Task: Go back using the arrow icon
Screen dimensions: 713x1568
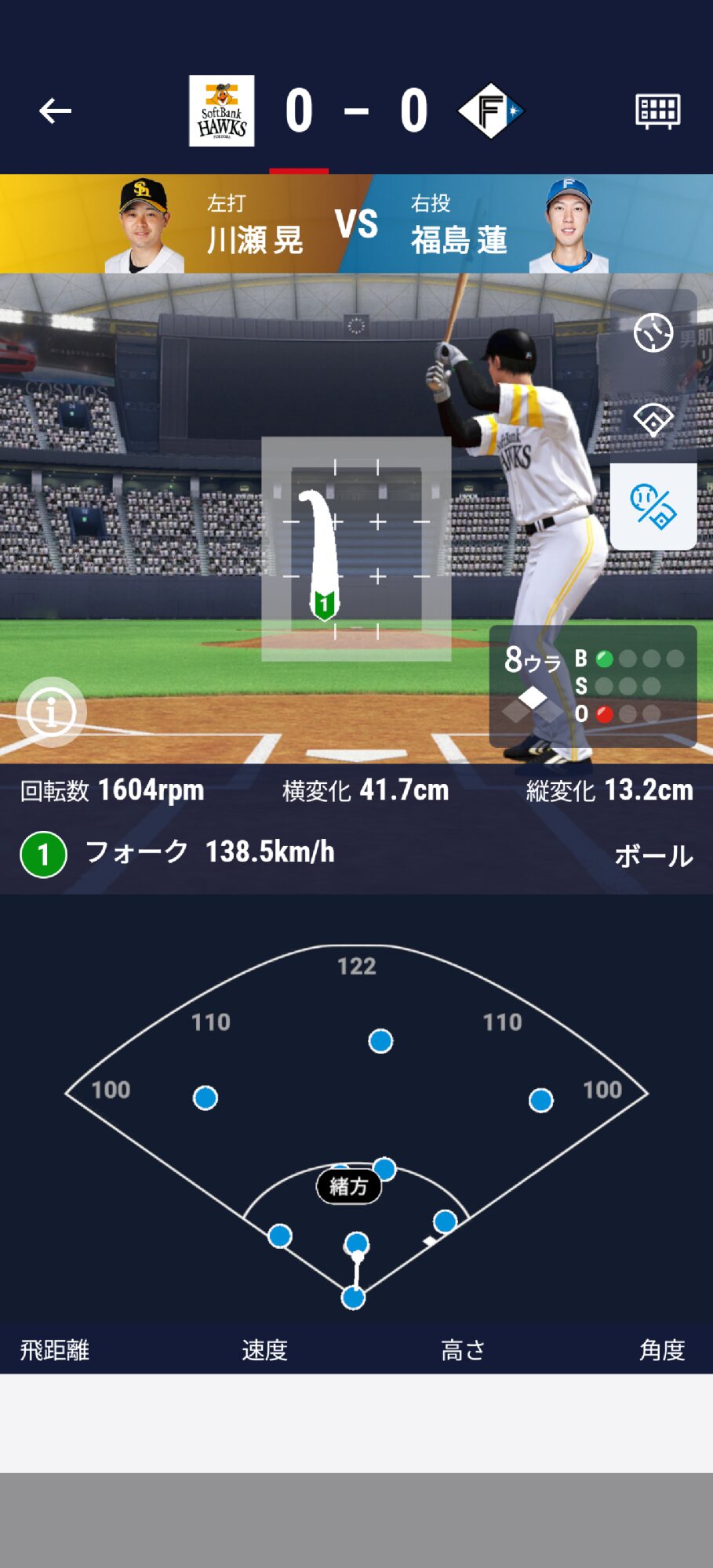Action: [55, 111]
